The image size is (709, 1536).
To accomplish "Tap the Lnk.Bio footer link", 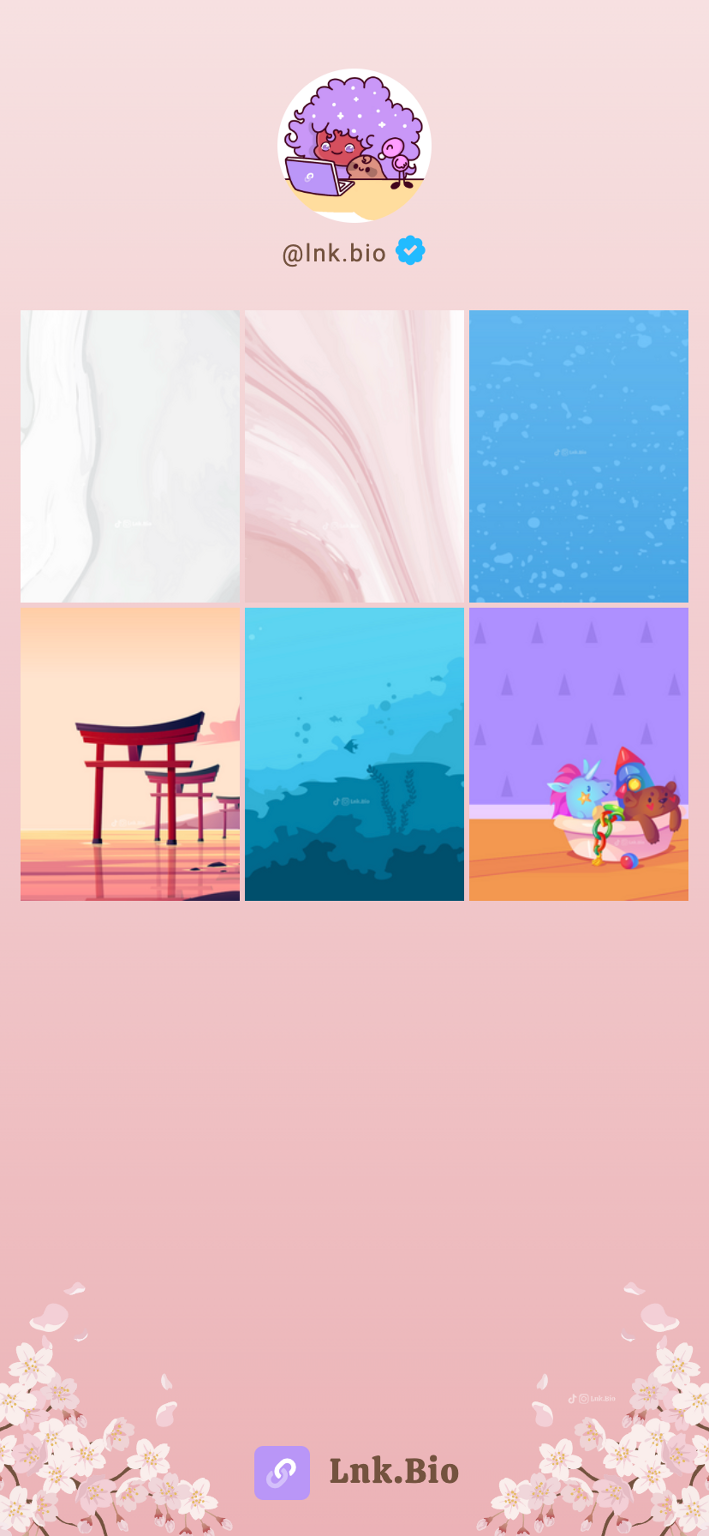I will point(356,1472).
